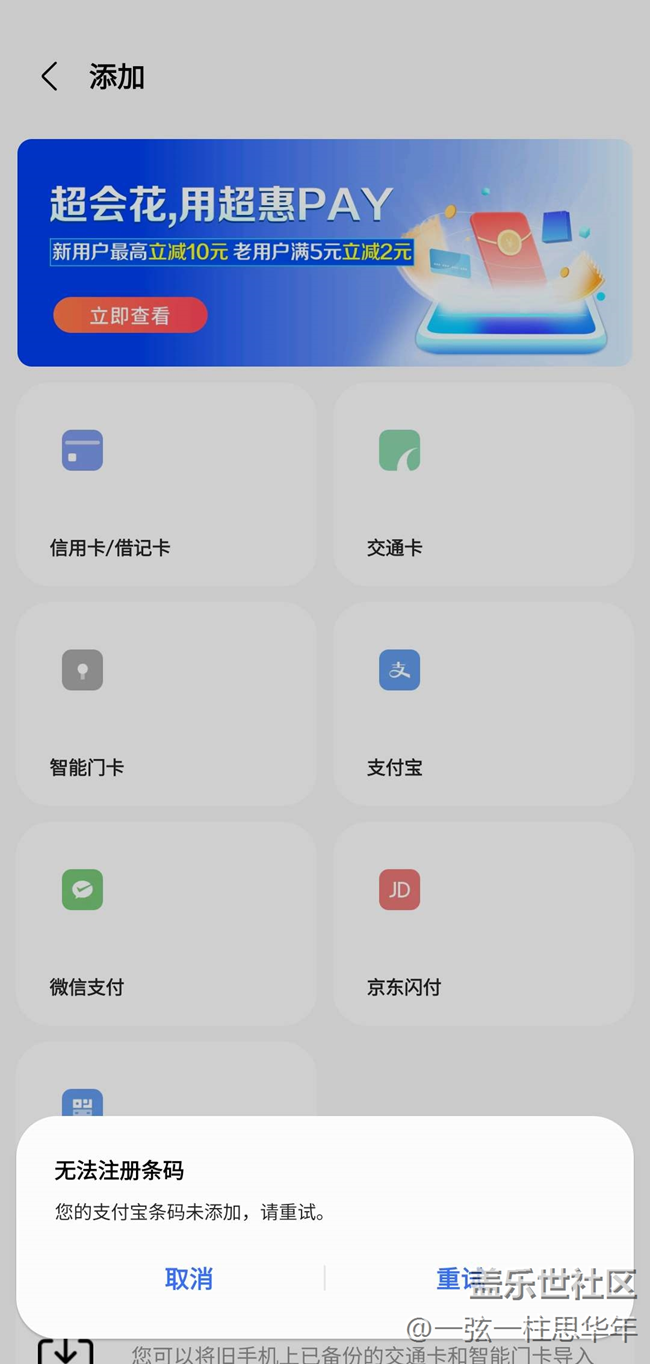Select the 信用卡/借记卡 card option
This screenshot has width=650, height=1364.
click(x=166, y=484)
